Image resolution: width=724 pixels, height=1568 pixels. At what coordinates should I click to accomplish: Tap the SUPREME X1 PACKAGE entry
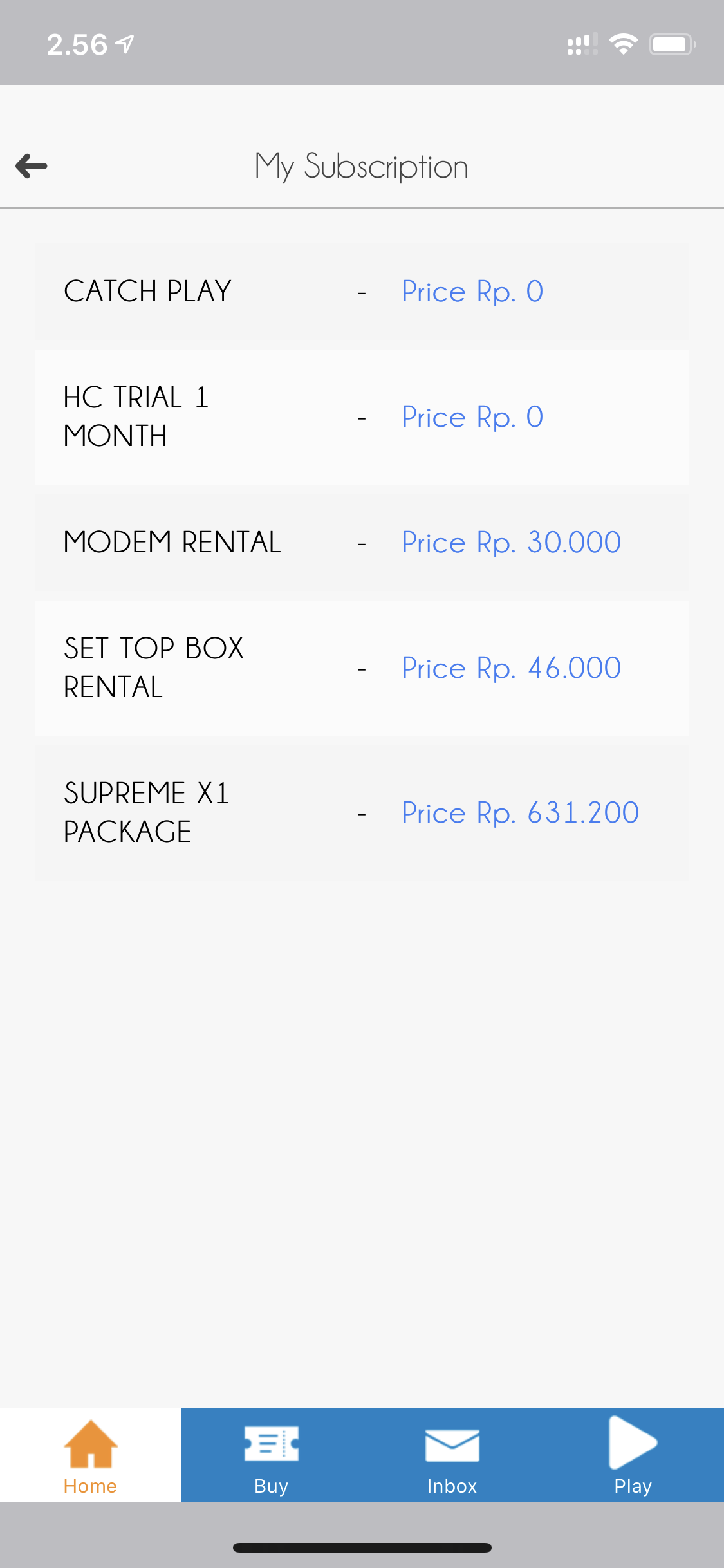(x=362, y=812)
